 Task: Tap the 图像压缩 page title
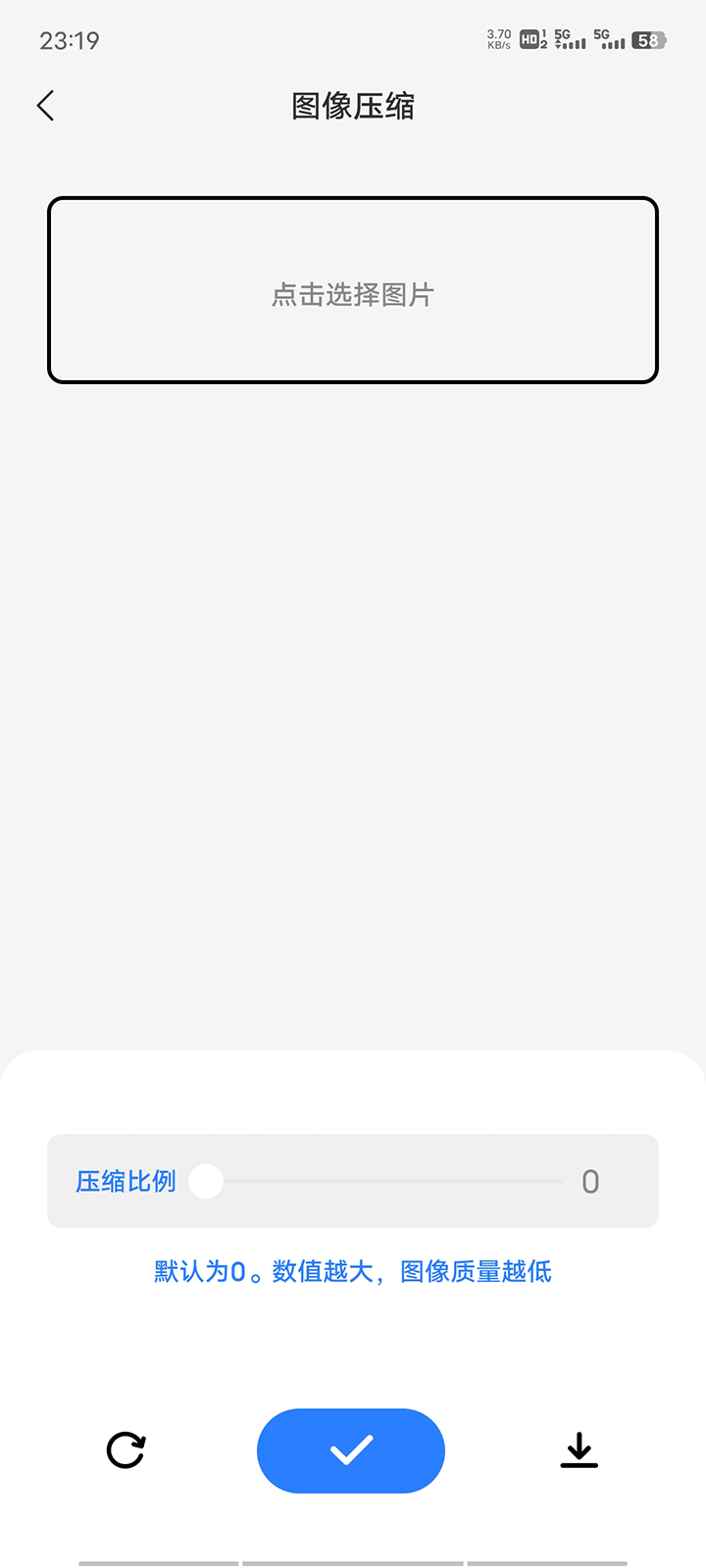click(x=351, y=105)
